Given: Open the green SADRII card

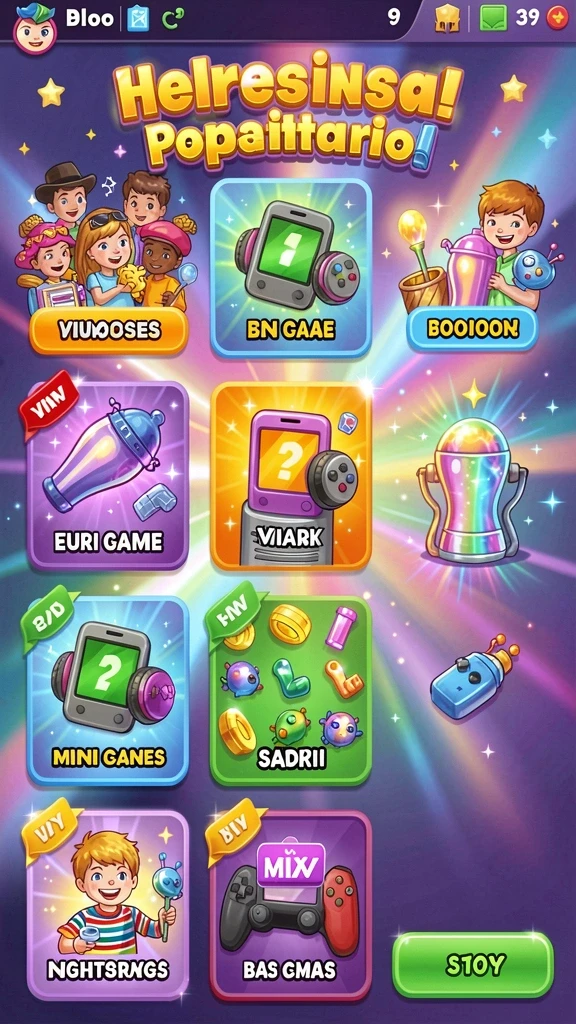Looking at the screenshot, I should (x=291, y=690).
